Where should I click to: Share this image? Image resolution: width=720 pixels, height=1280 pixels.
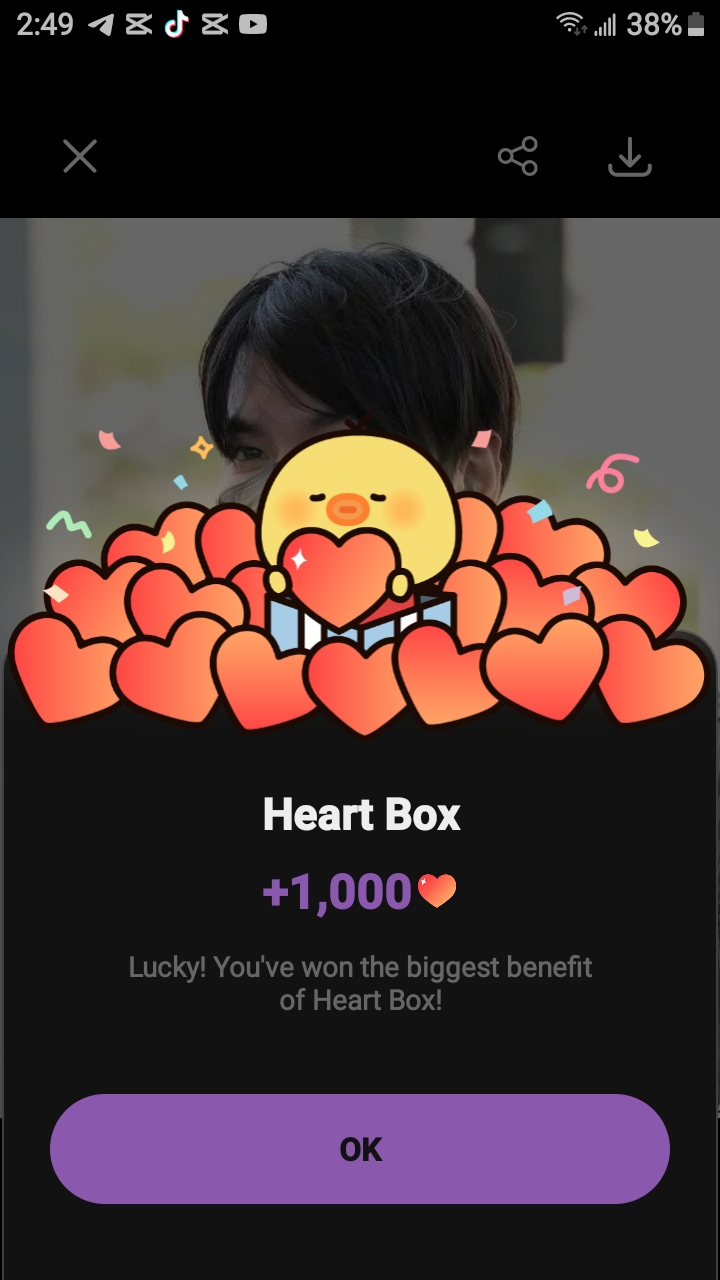tap(518, 156)
